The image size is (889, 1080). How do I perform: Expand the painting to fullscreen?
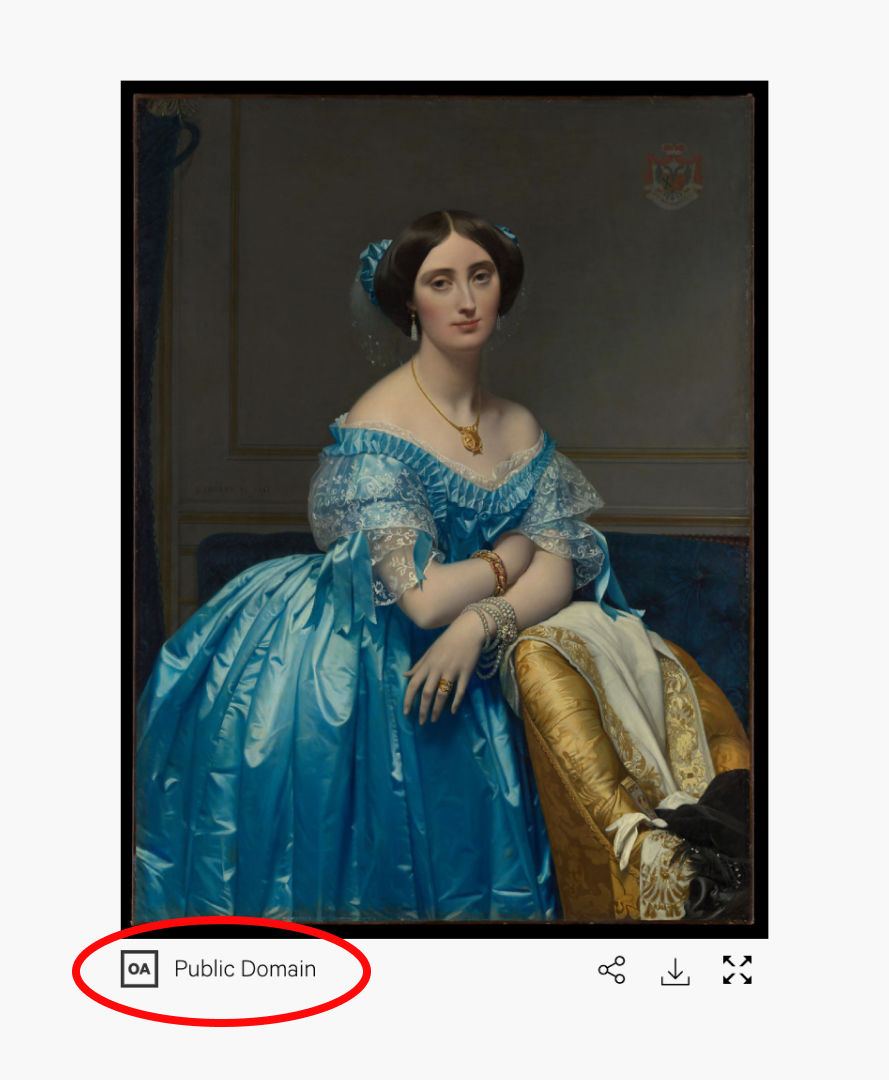(737, 970)
